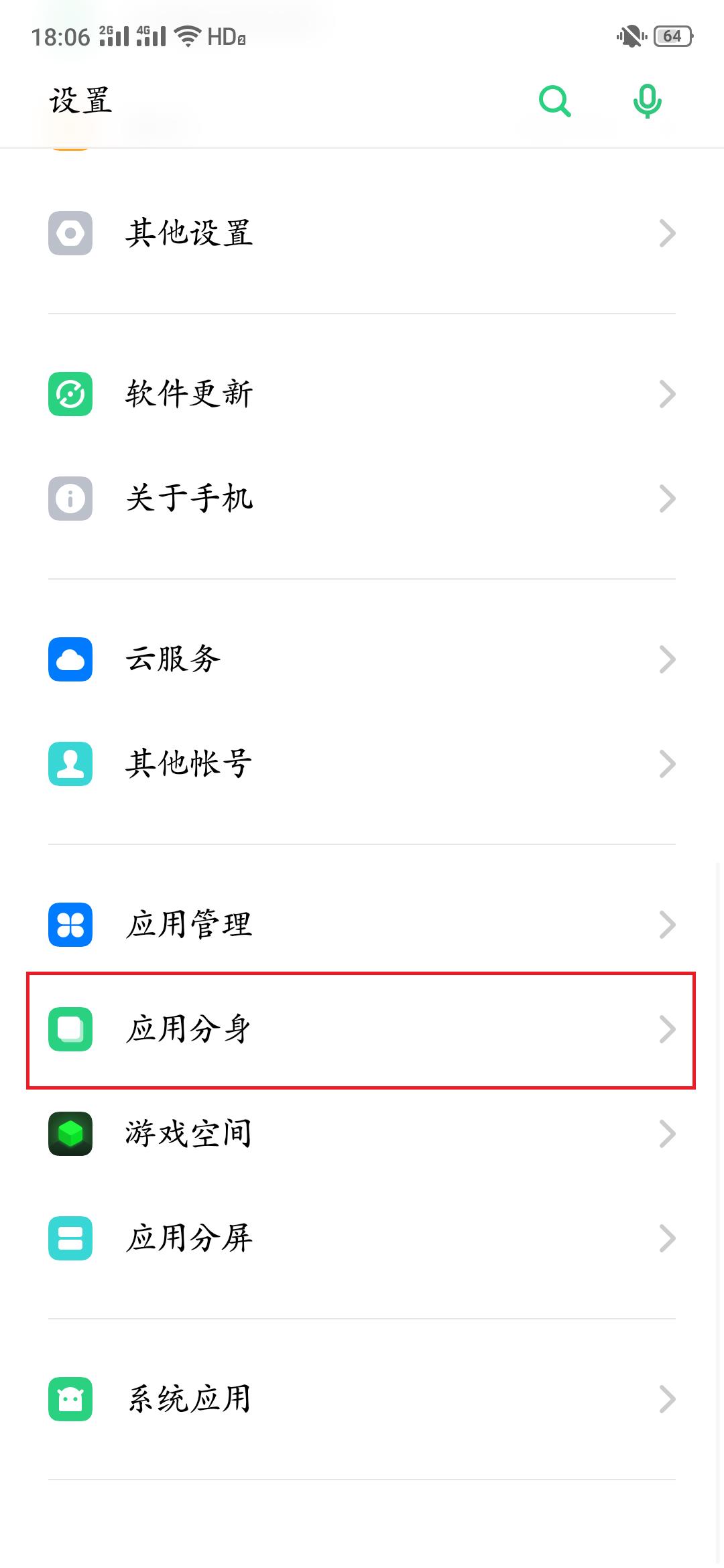The height and width of the screenshot is (1568, 724).
Task: Start voice search with the microphone icon
Action: [647, 101]
